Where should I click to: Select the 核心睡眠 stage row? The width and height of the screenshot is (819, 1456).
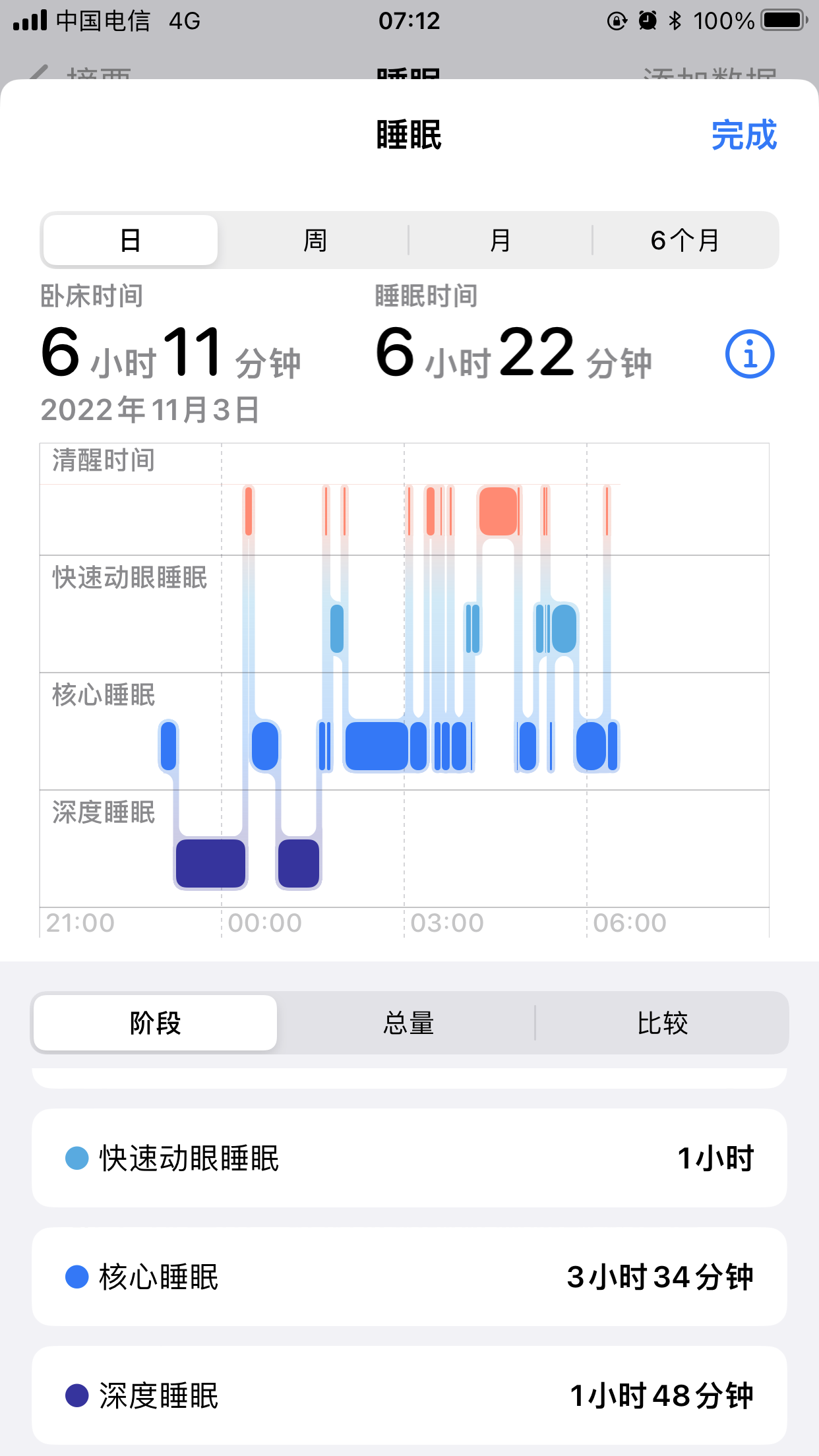coord(409,1277)
